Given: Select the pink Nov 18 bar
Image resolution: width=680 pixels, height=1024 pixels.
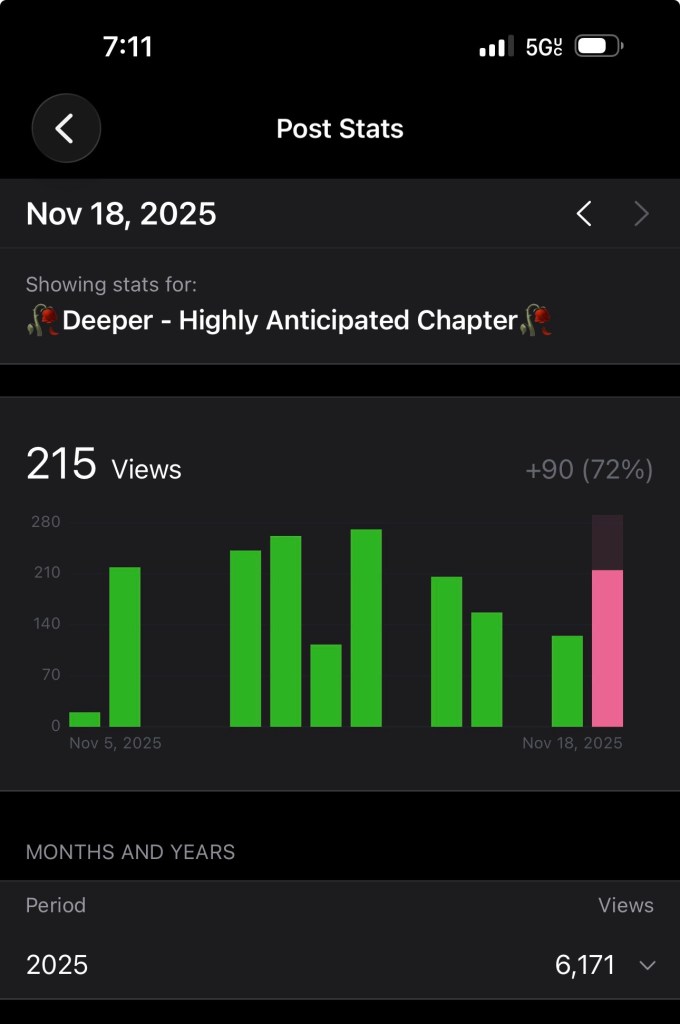Looking at the screenshot, I should click(x=607, y=647).
